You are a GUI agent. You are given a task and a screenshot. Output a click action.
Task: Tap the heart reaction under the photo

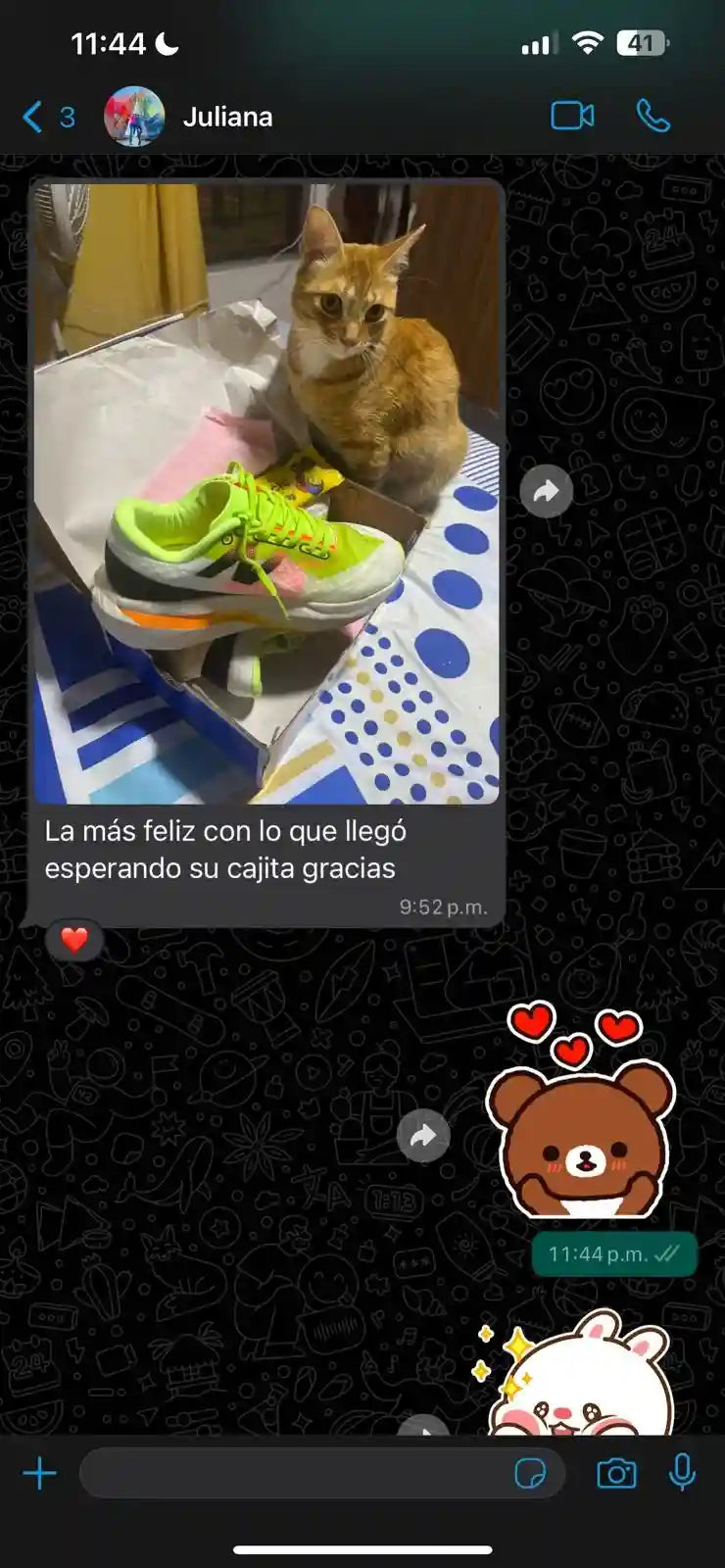click(74, 940)
